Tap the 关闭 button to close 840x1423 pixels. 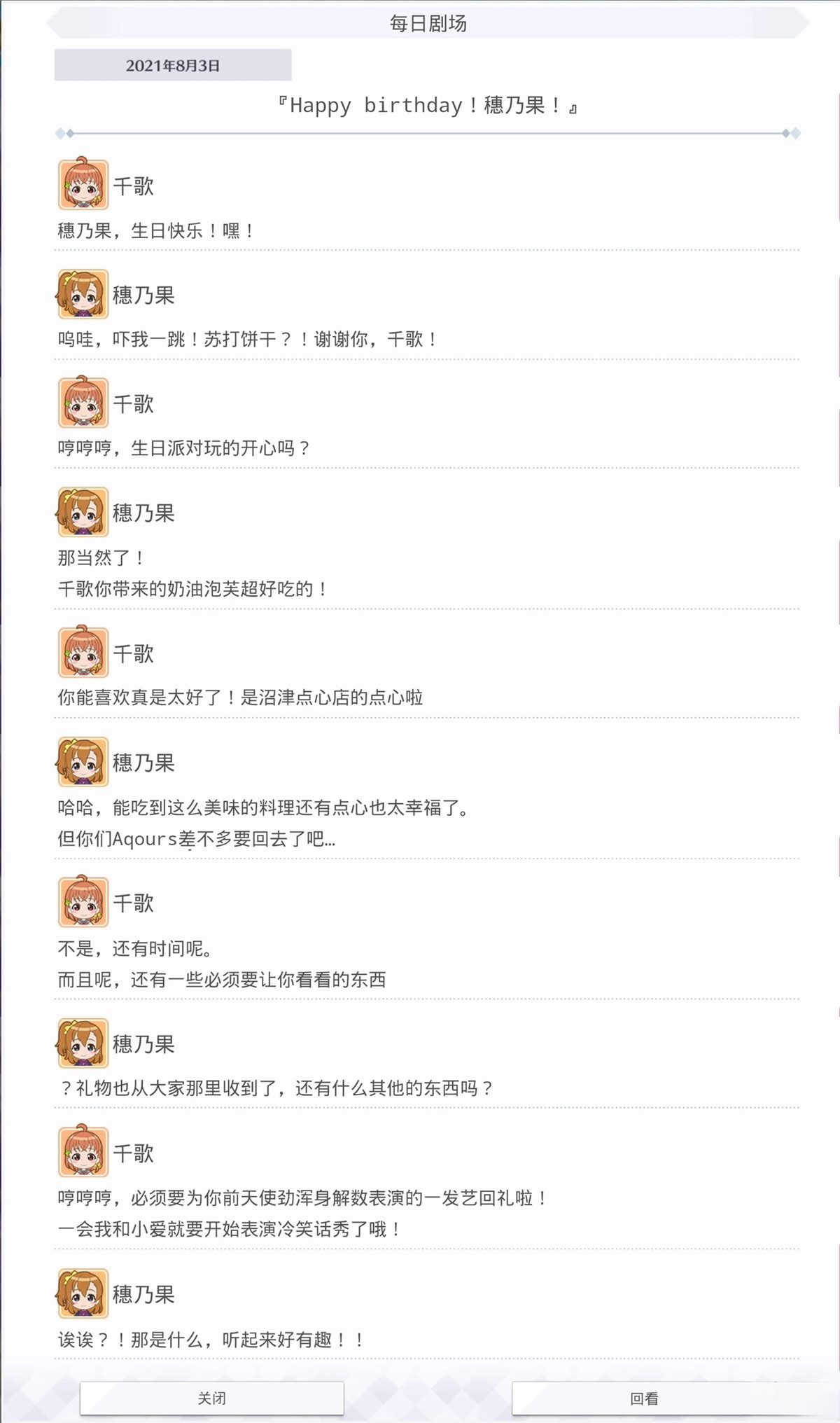[x=211, y=1398]
